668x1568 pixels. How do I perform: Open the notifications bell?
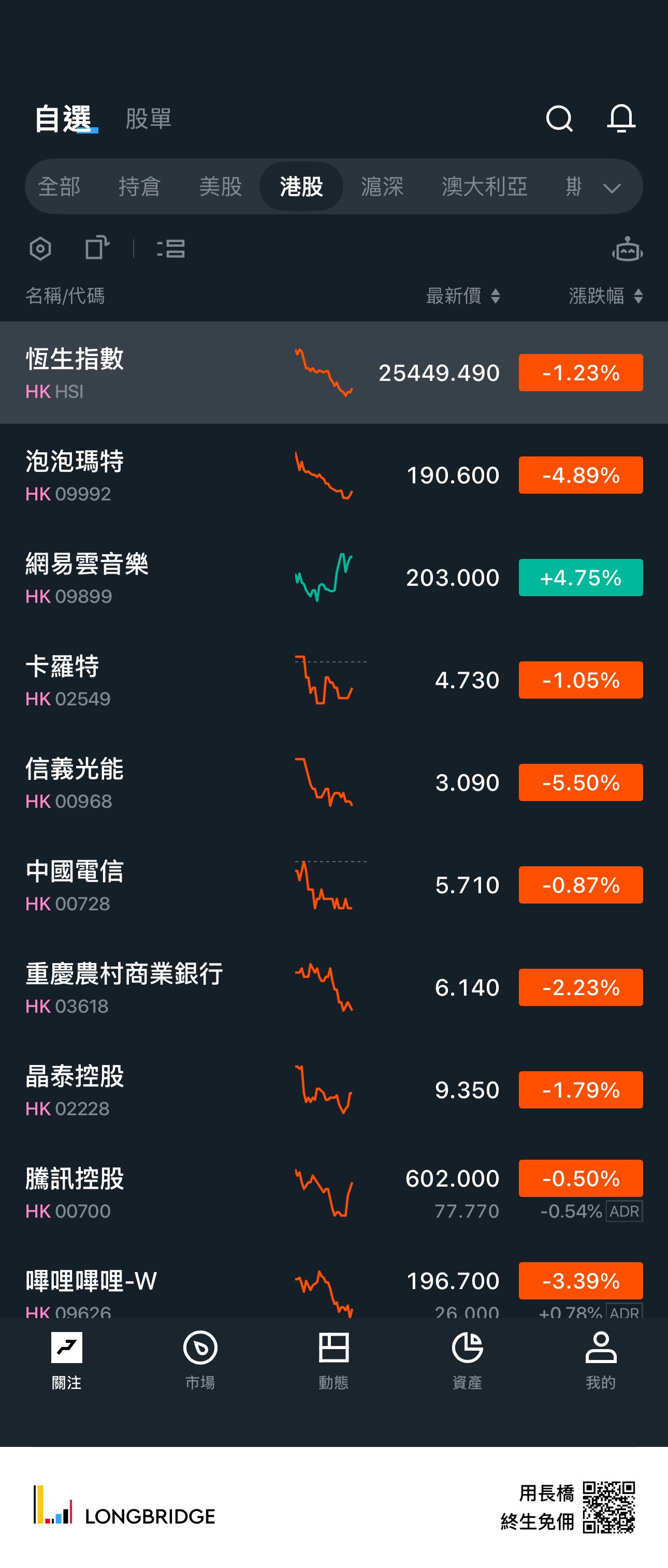(x=621, y=118)
